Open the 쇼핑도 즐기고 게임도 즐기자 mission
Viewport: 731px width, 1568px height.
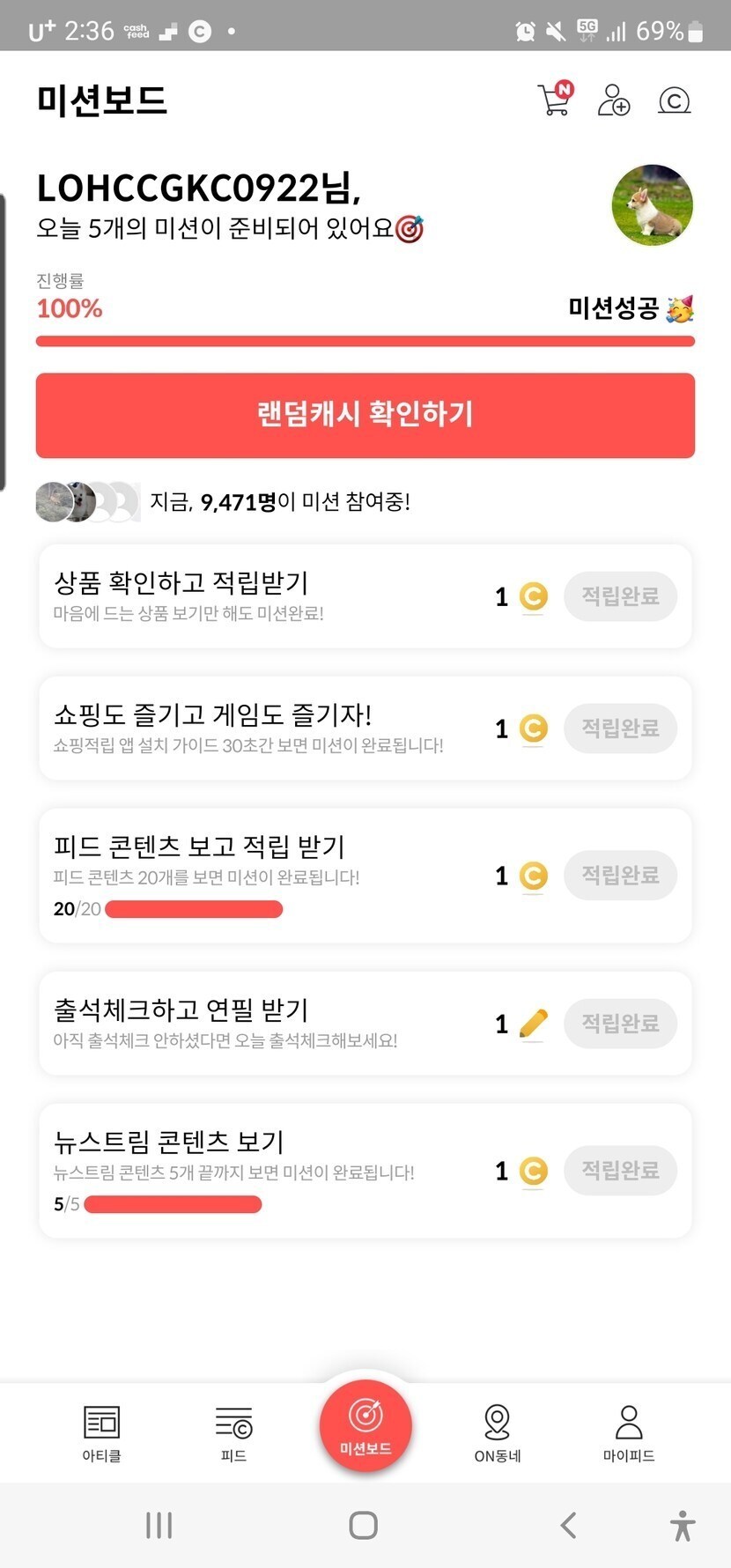264,729
